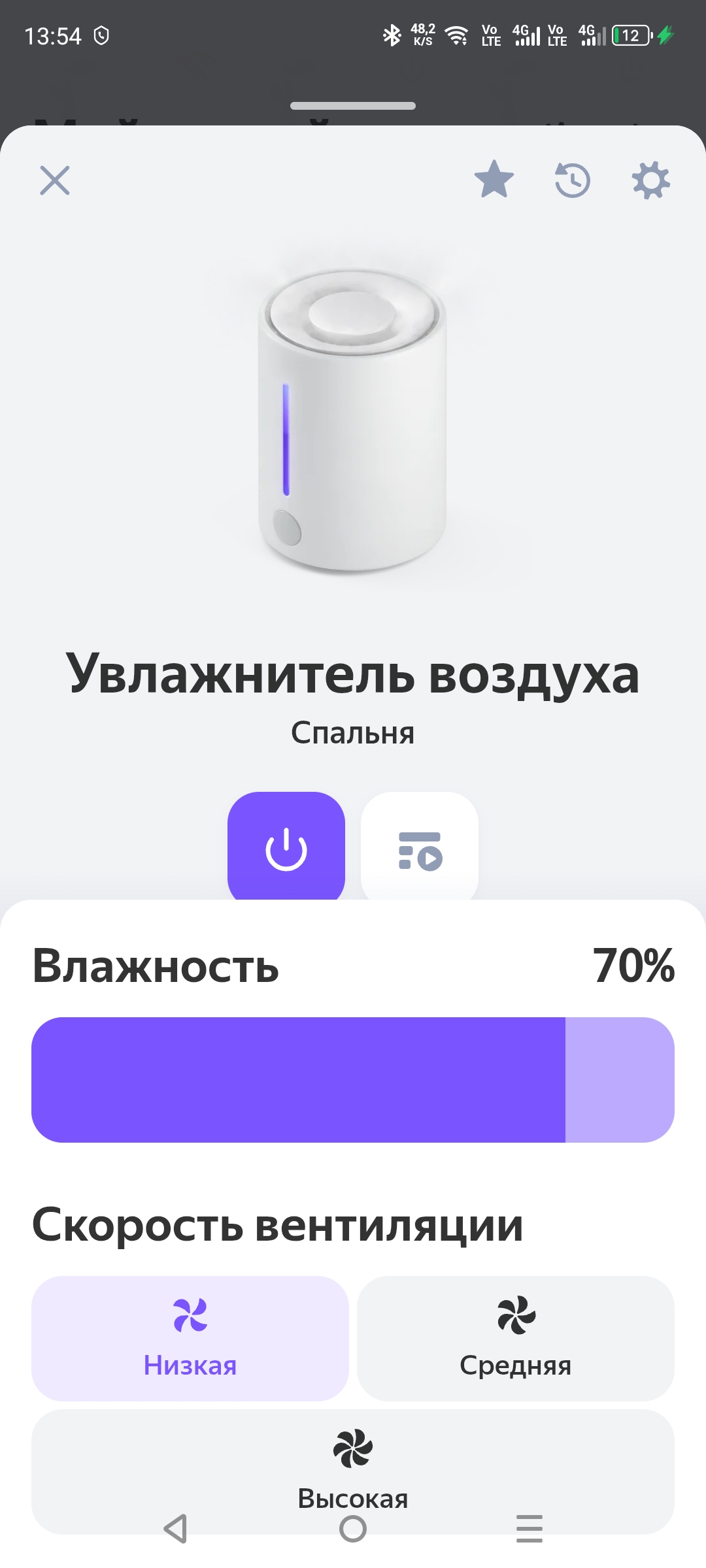Go back using the system navigation bar
Screen dimensions: 706x1568
tap(175, 1529)
